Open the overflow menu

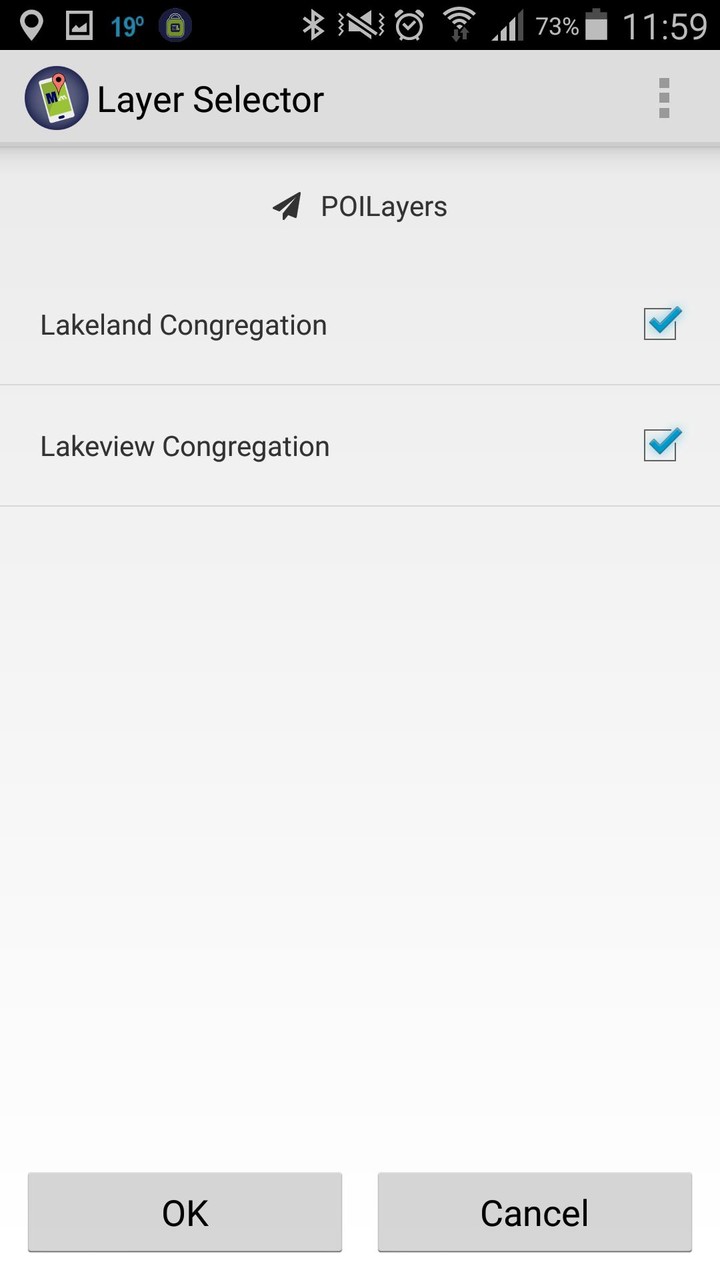click(x=664, y=99)
